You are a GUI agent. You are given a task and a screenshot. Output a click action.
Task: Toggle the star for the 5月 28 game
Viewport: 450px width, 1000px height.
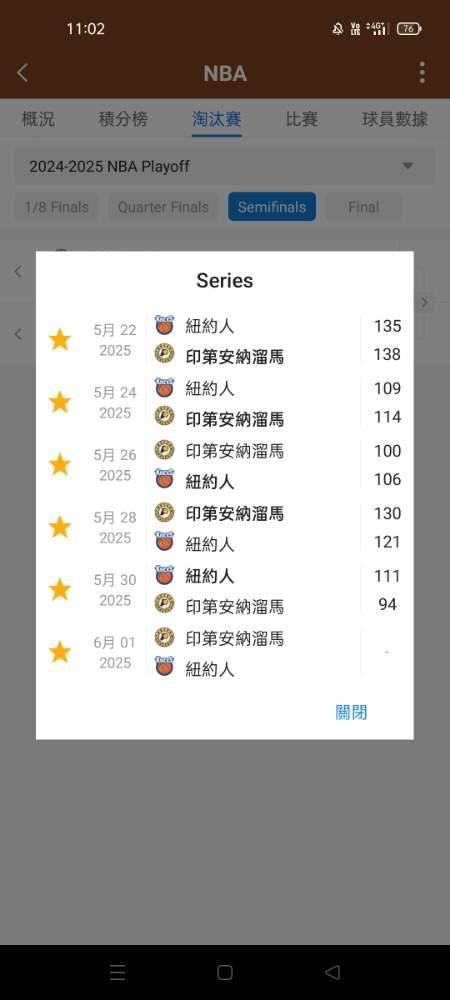60,527
